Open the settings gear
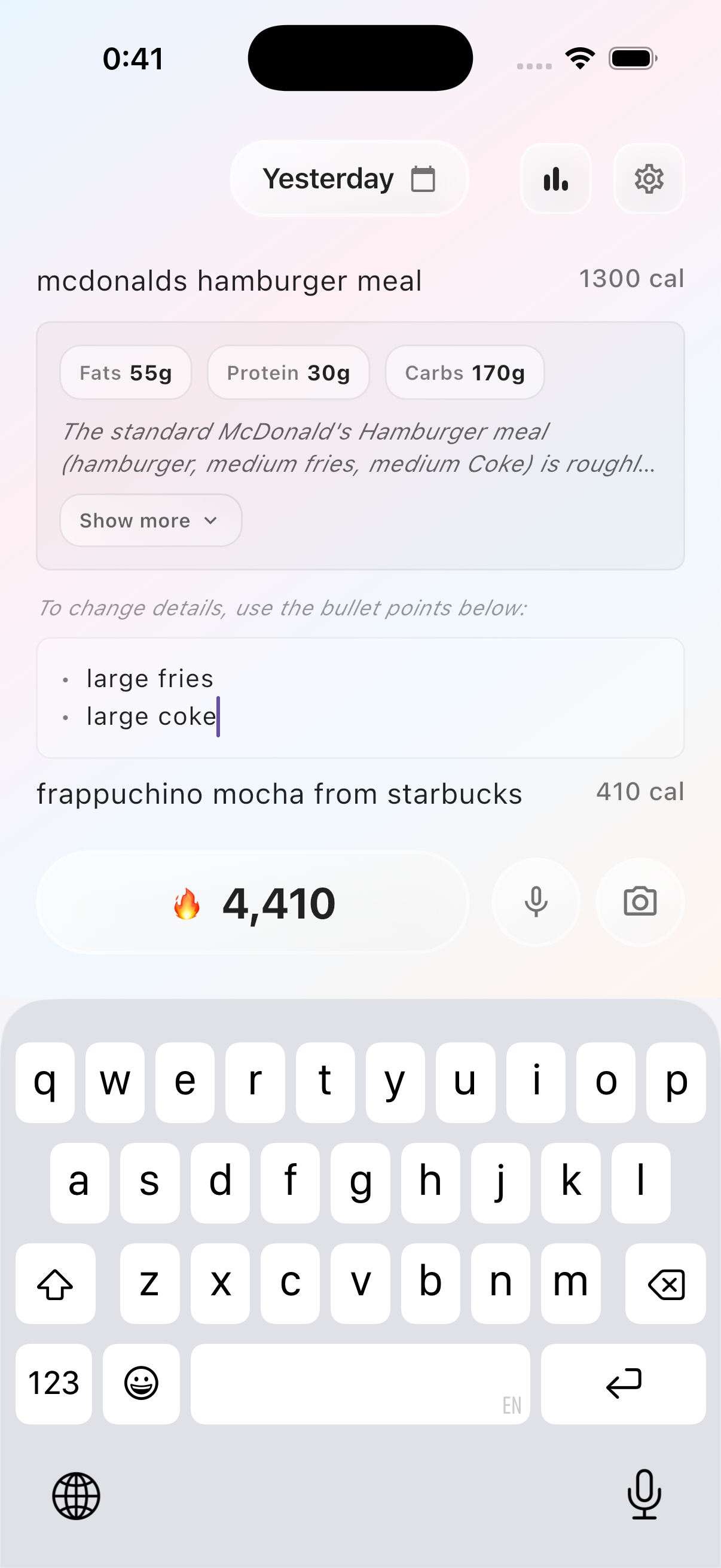721x1568 pixels. (649, 179)
